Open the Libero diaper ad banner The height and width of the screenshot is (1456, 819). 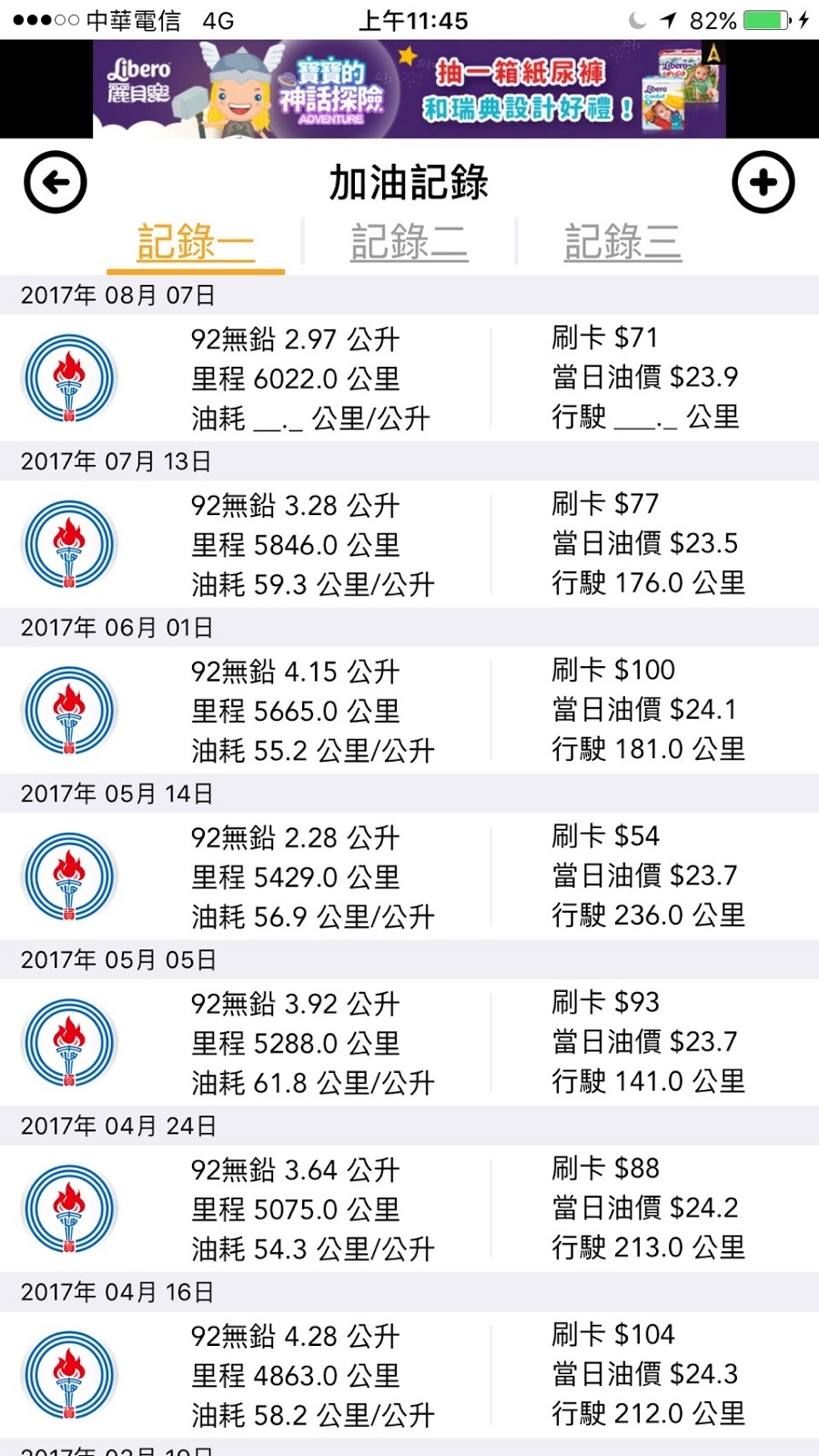coord(409,89)
